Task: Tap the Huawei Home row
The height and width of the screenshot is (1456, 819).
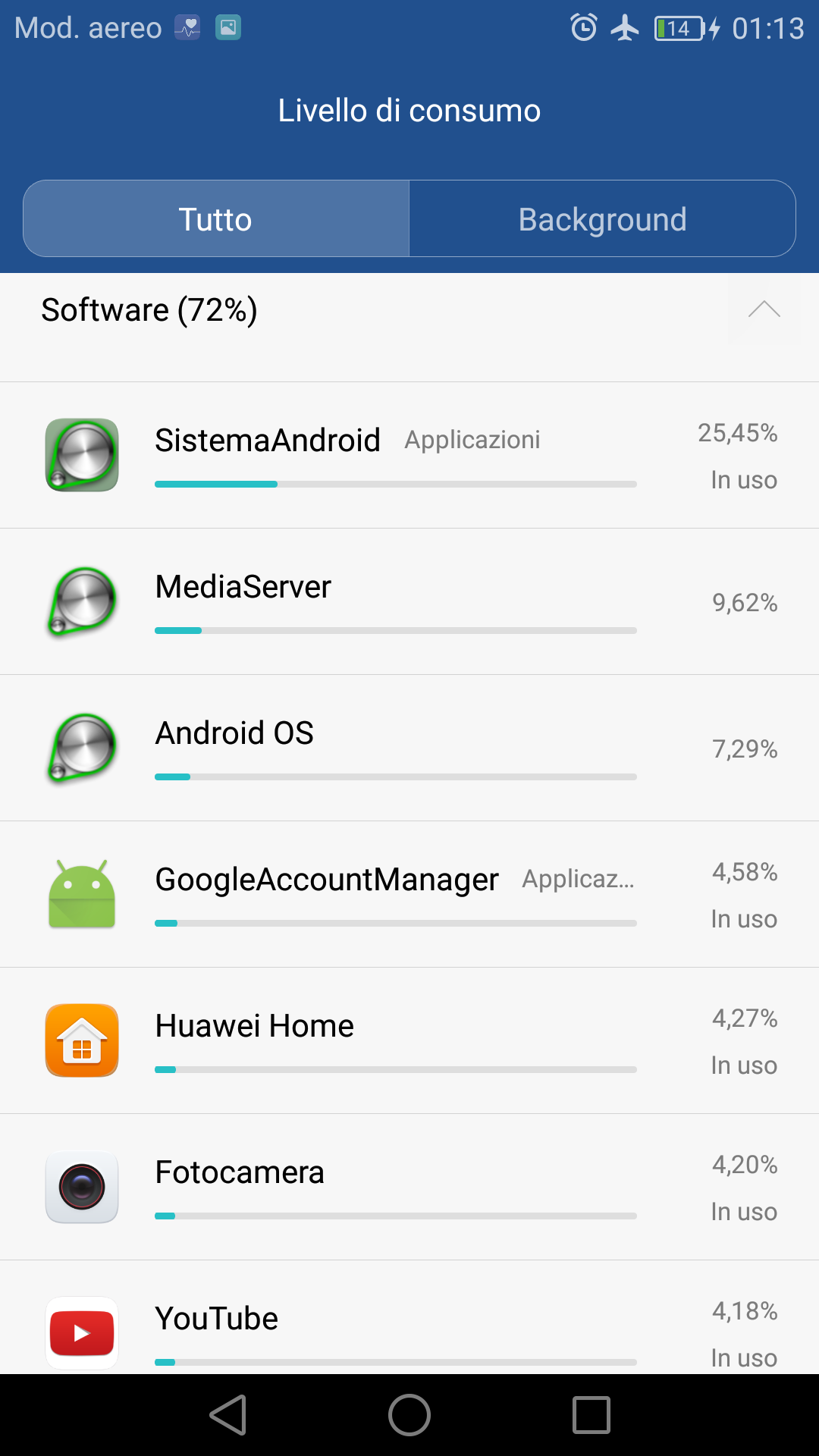Action: tap(409, 1040)
